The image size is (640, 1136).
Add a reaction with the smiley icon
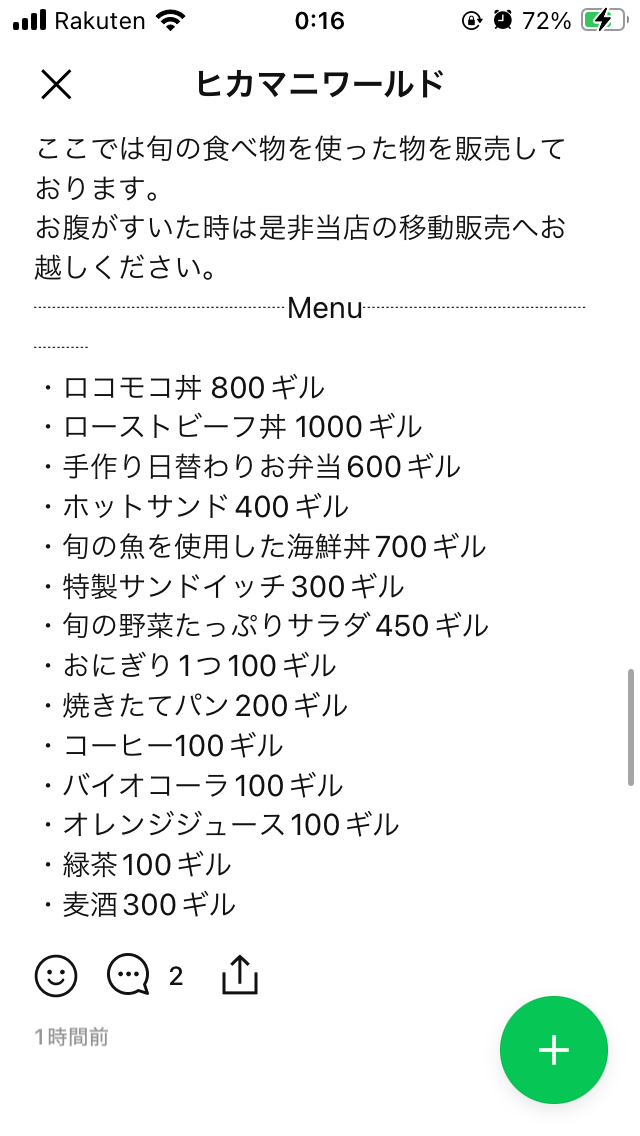[x=56, y=976]
